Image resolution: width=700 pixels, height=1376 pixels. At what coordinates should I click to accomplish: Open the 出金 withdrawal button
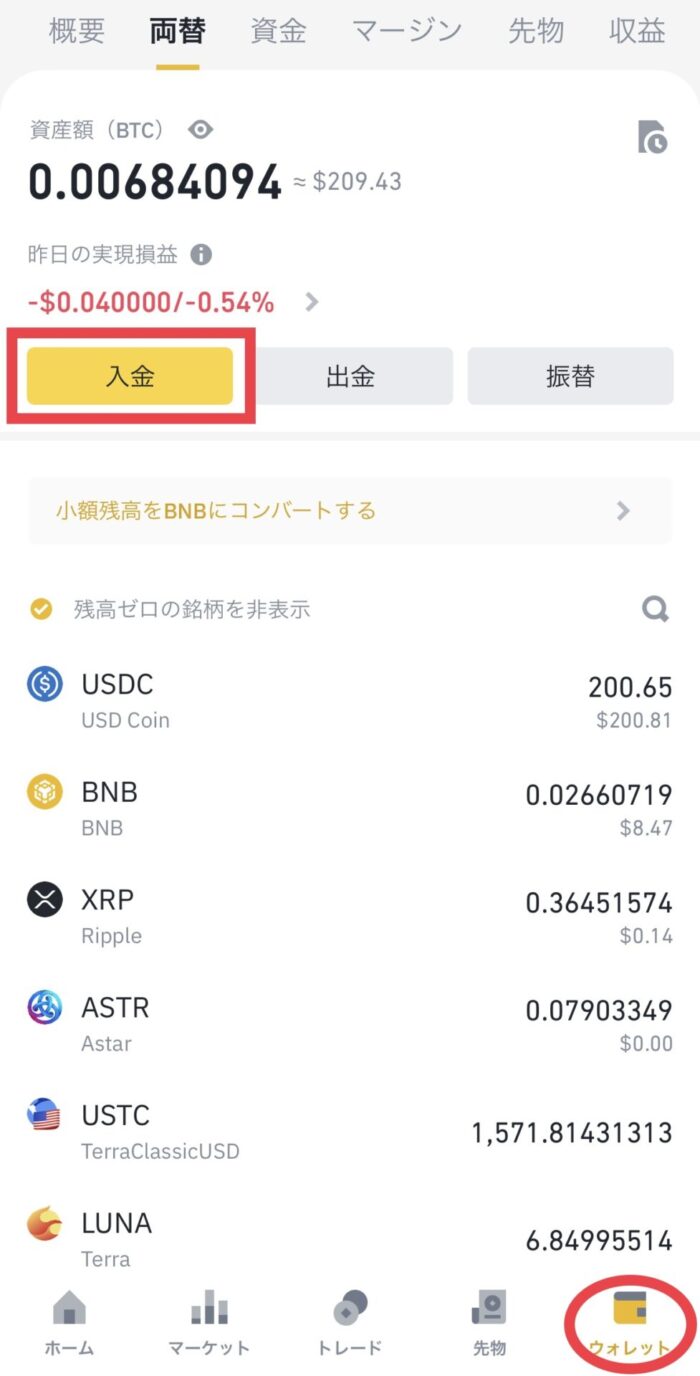(x=350, y=376)
